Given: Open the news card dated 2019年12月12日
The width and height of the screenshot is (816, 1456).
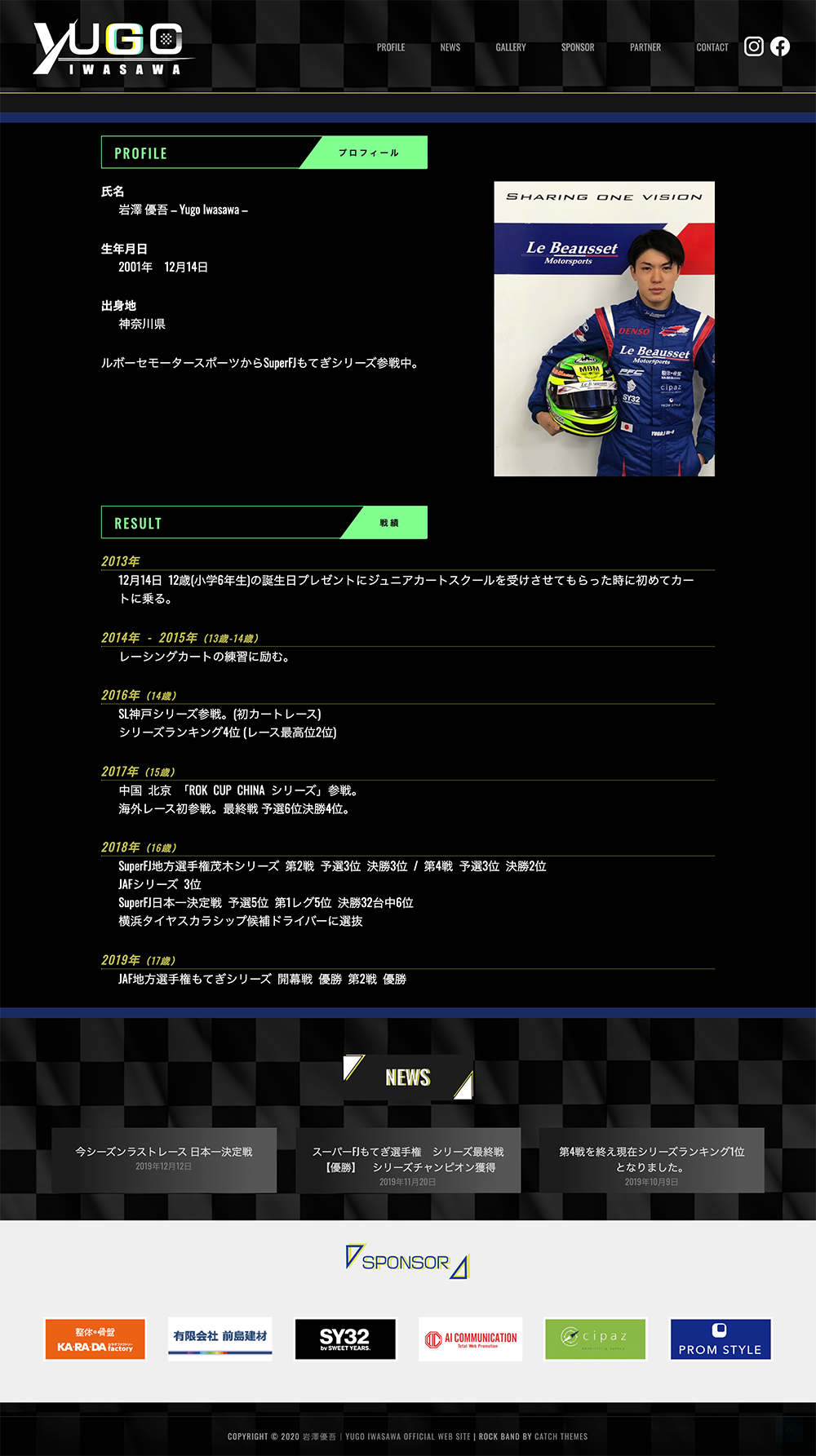Looking at the screenshot, I should (164, 1159).
